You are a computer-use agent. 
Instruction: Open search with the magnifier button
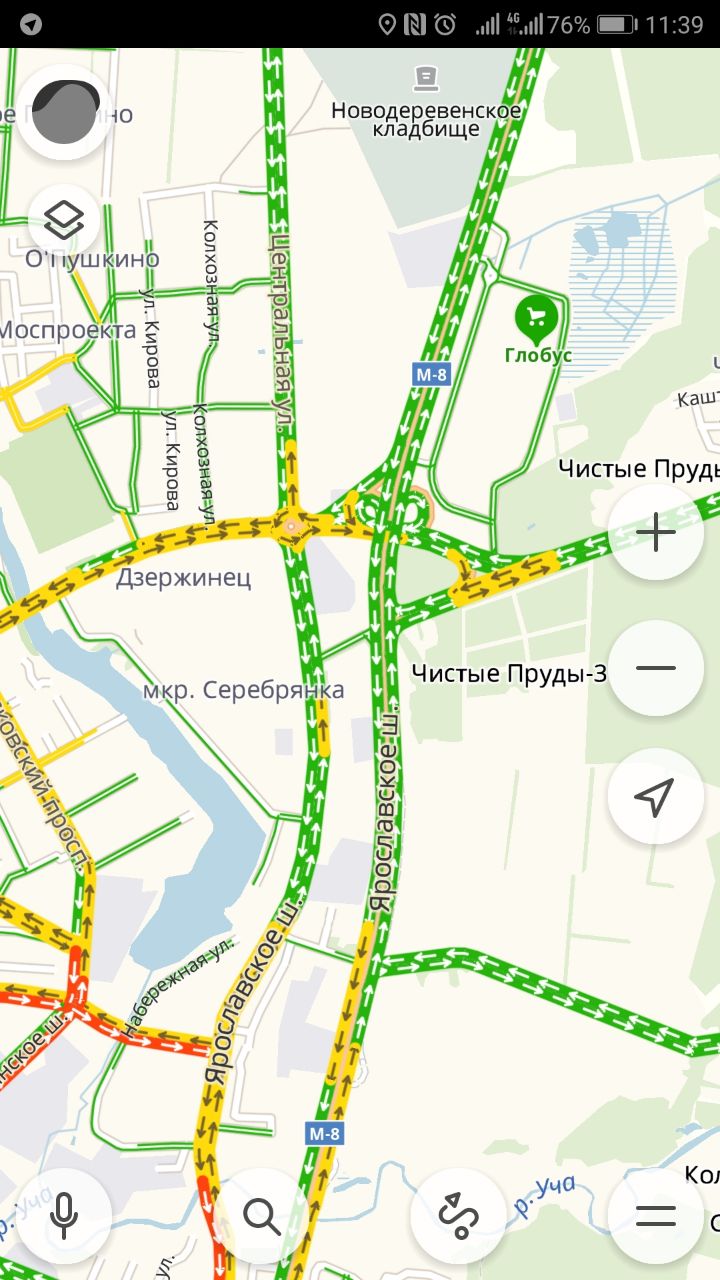[261, 1216]
